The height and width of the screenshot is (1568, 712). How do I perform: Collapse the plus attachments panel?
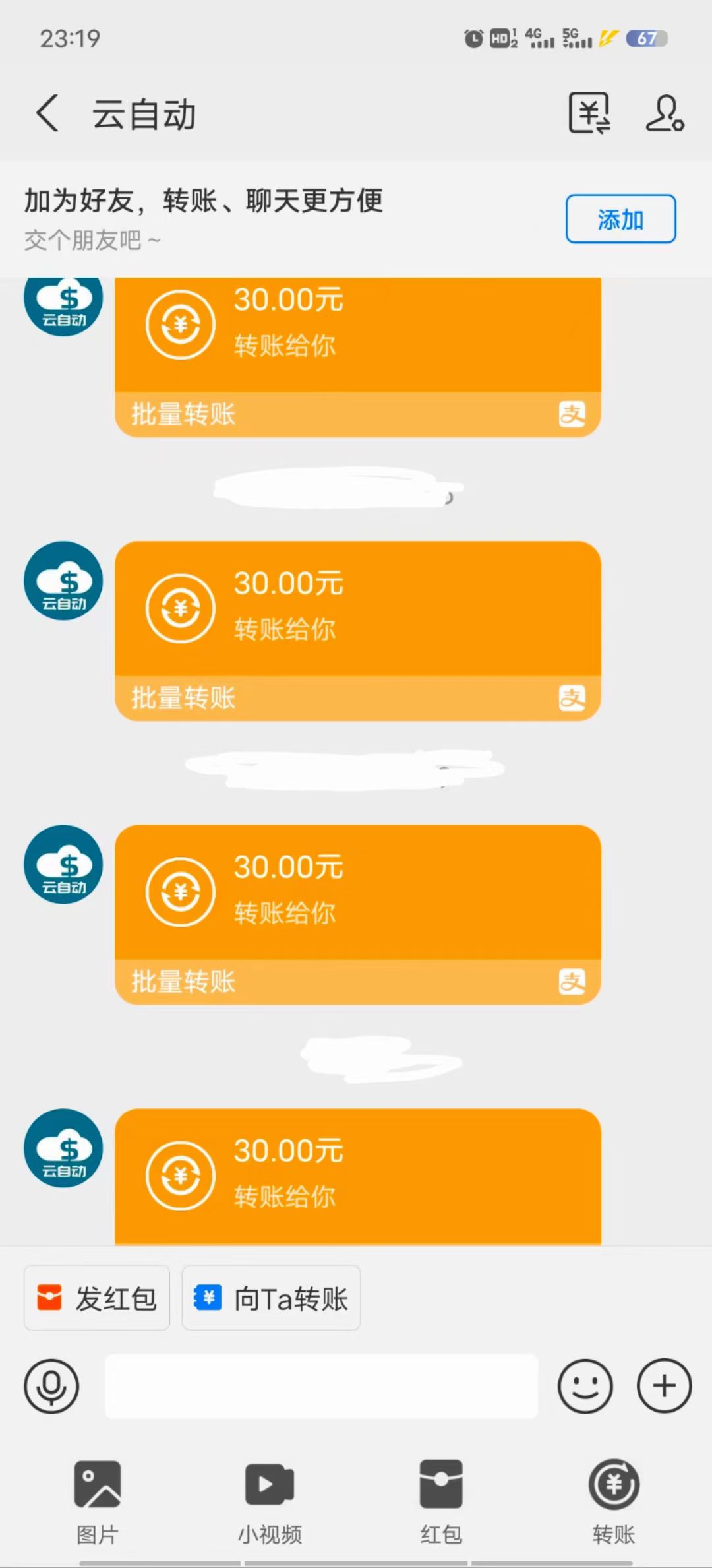point(664,1386)
